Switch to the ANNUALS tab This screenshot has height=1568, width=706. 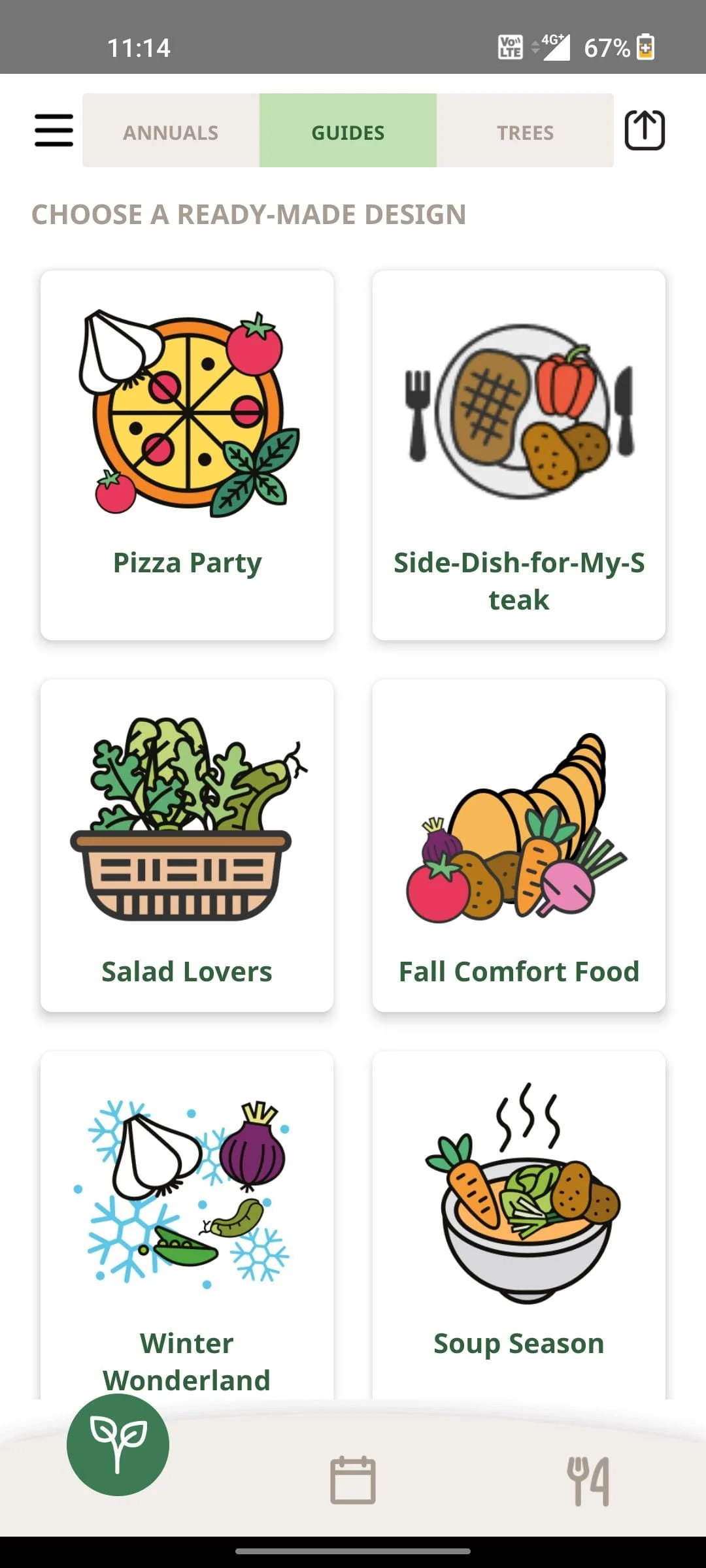[x=171, y=132]
